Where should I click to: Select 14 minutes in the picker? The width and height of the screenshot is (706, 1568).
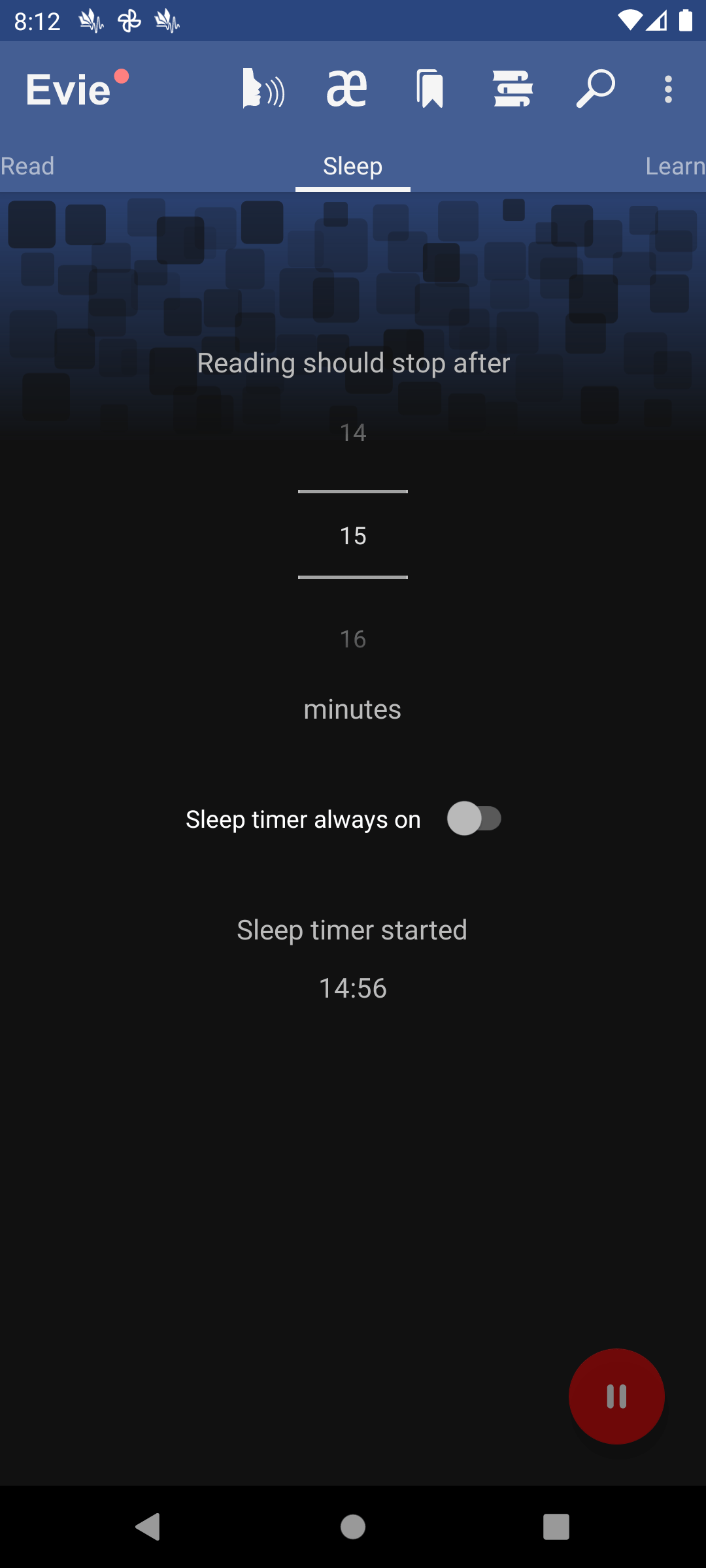353,433
